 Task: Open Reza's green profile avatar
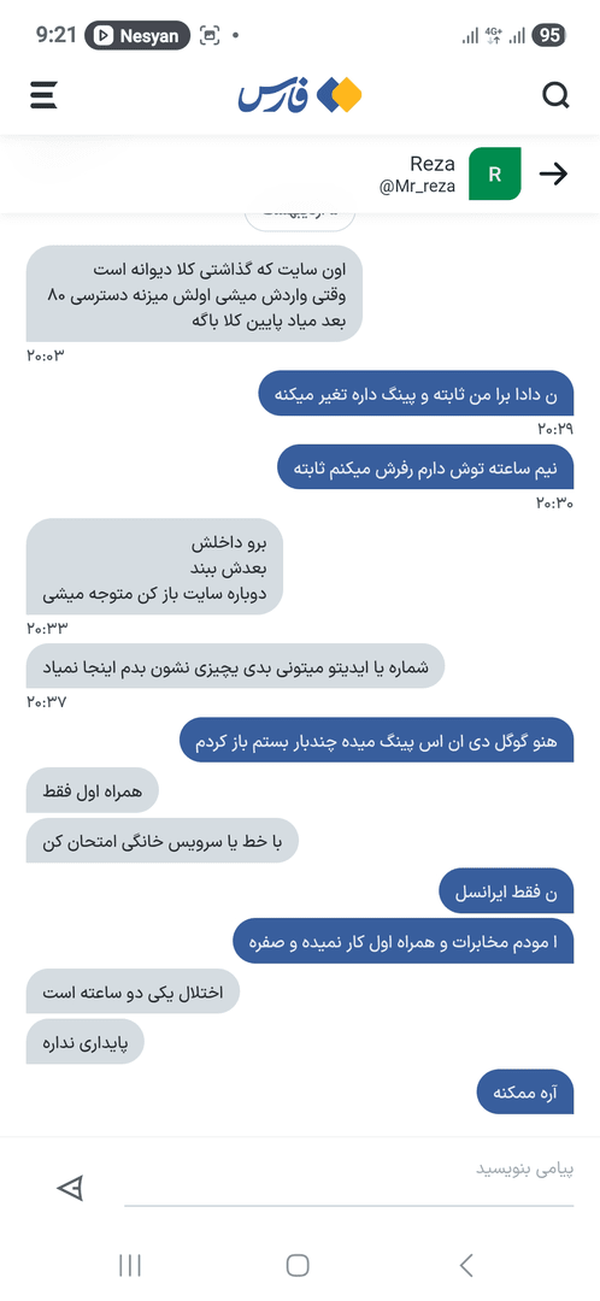tap(495, 173)
